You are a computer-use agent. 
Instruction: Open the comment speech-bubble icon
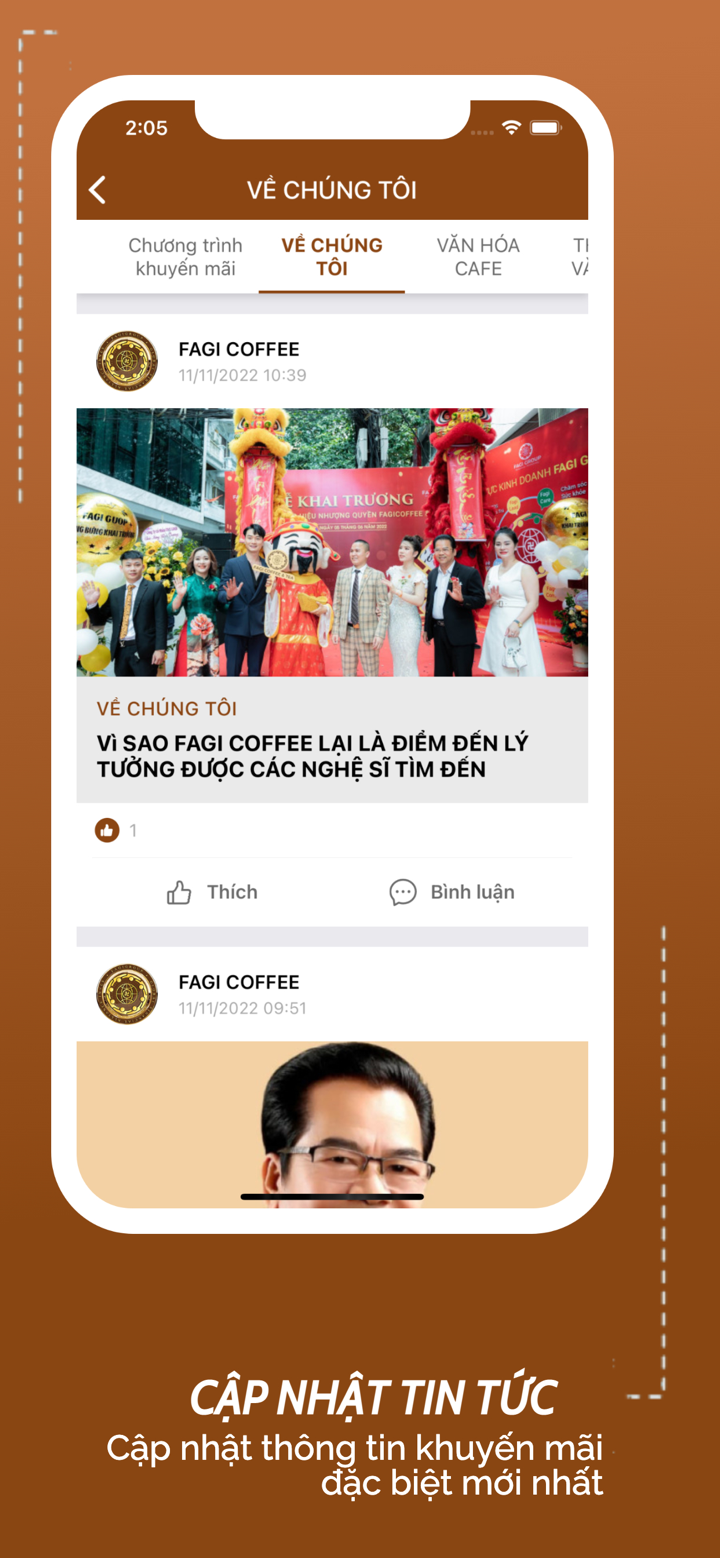click(403, 892)
